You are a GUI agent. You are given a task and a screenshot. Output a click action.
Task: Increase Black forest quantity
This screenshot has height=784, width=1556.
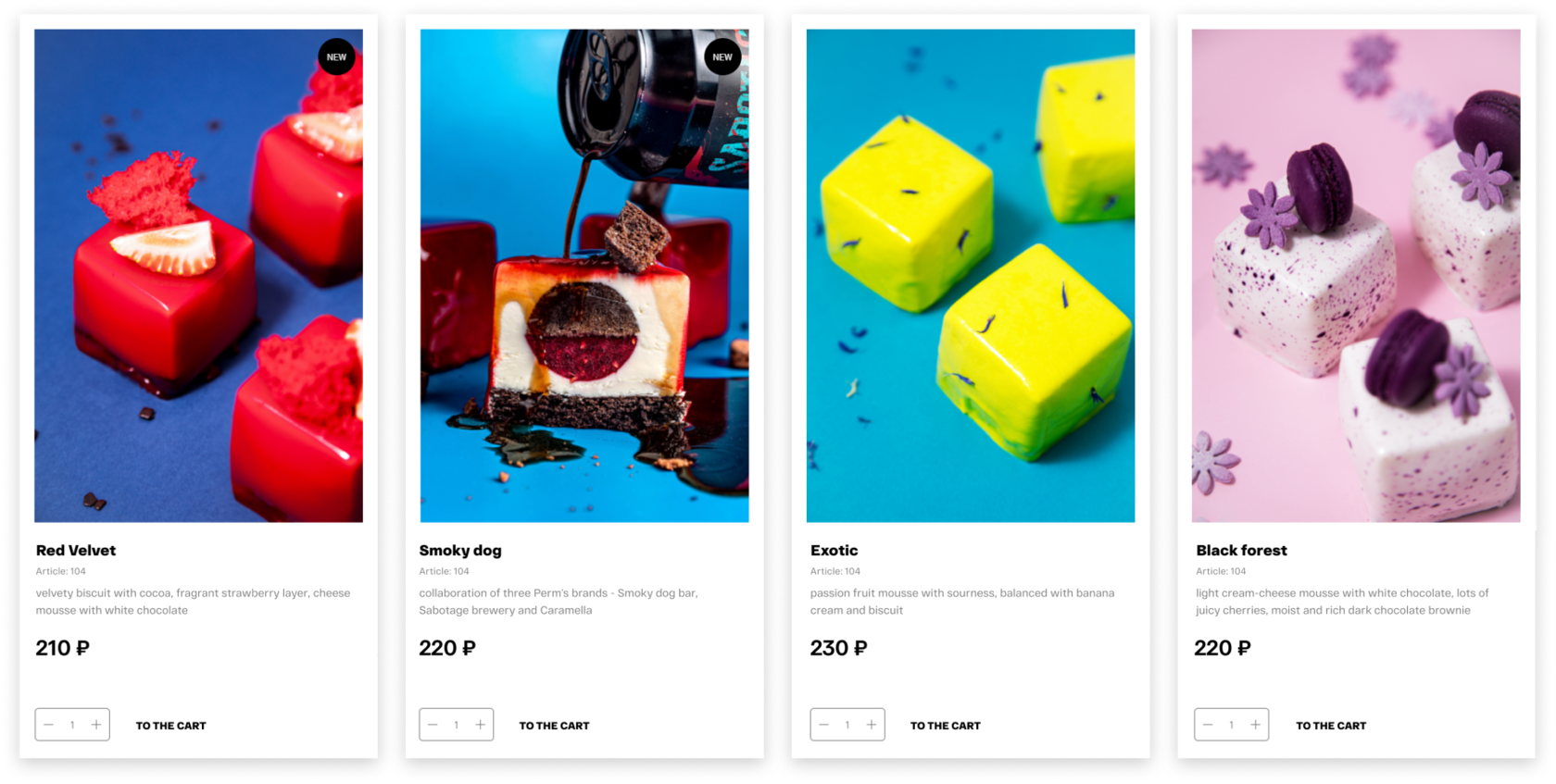tap(1255, 725)
